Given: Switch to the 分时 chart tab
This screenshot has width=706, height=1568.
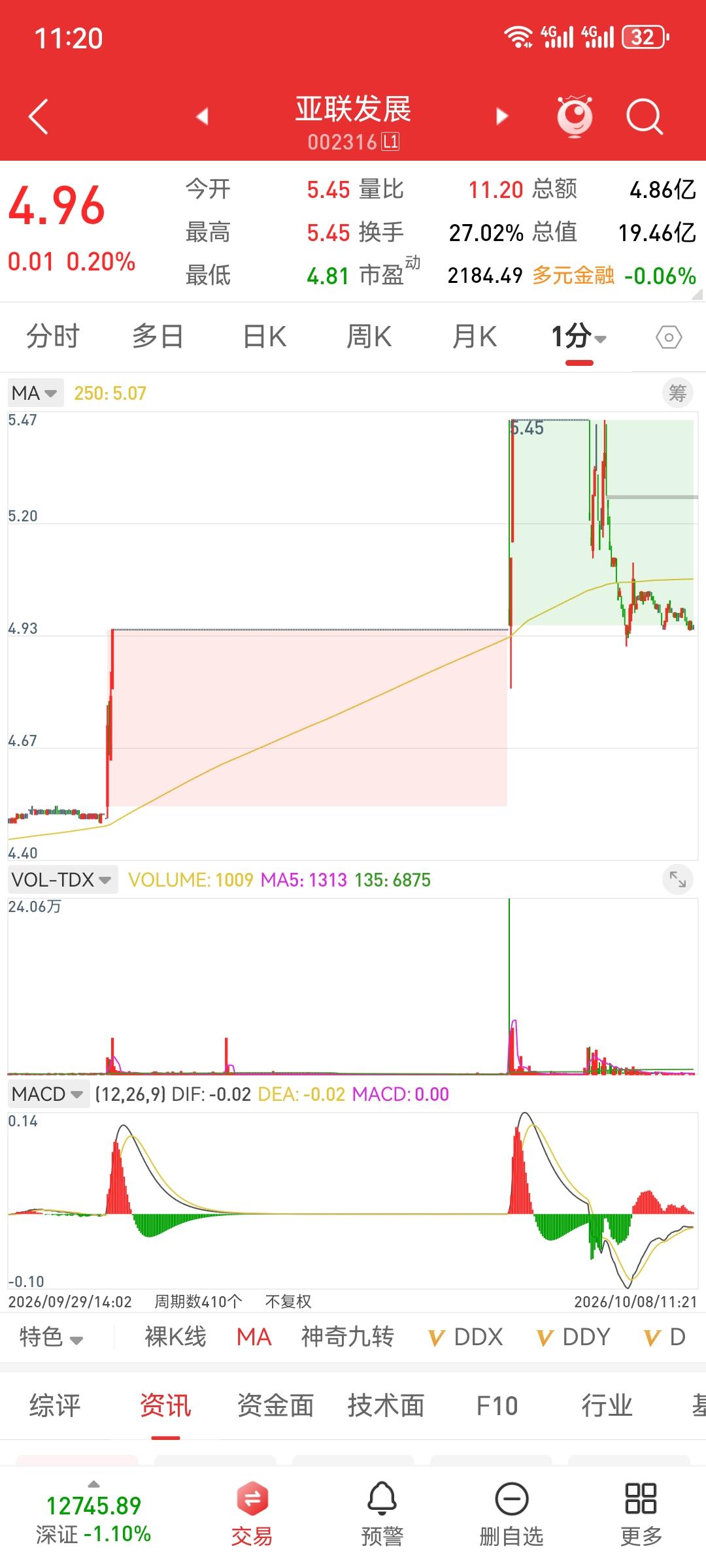Looking at the screenshot, I should tap(52, 336).
